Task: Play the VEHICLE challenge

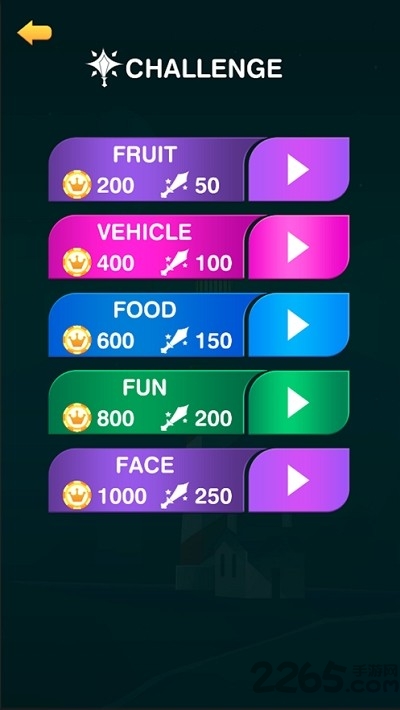Action: [299, 247]
